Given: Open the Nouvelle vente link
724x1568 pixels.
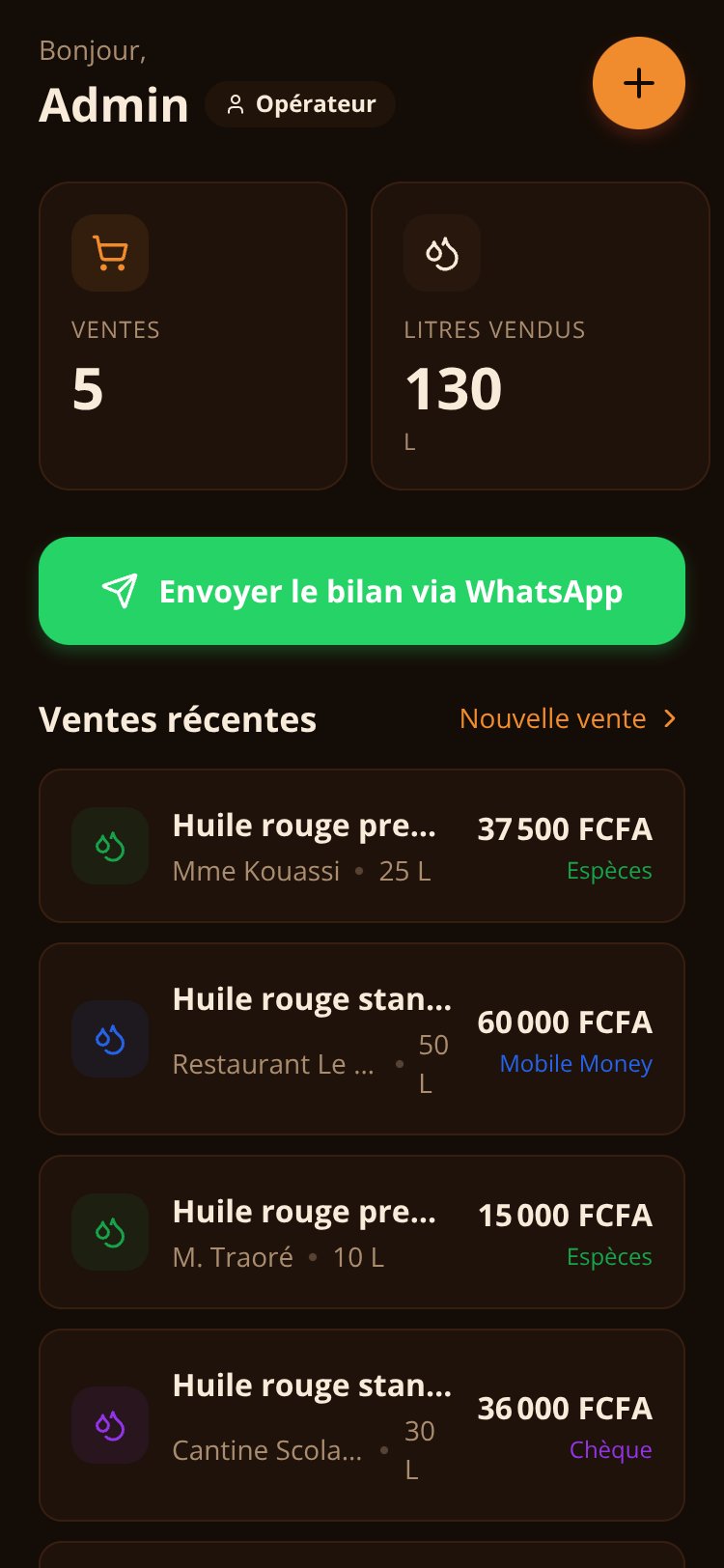Looking at the screenshot, I should (x=570, y=718).
